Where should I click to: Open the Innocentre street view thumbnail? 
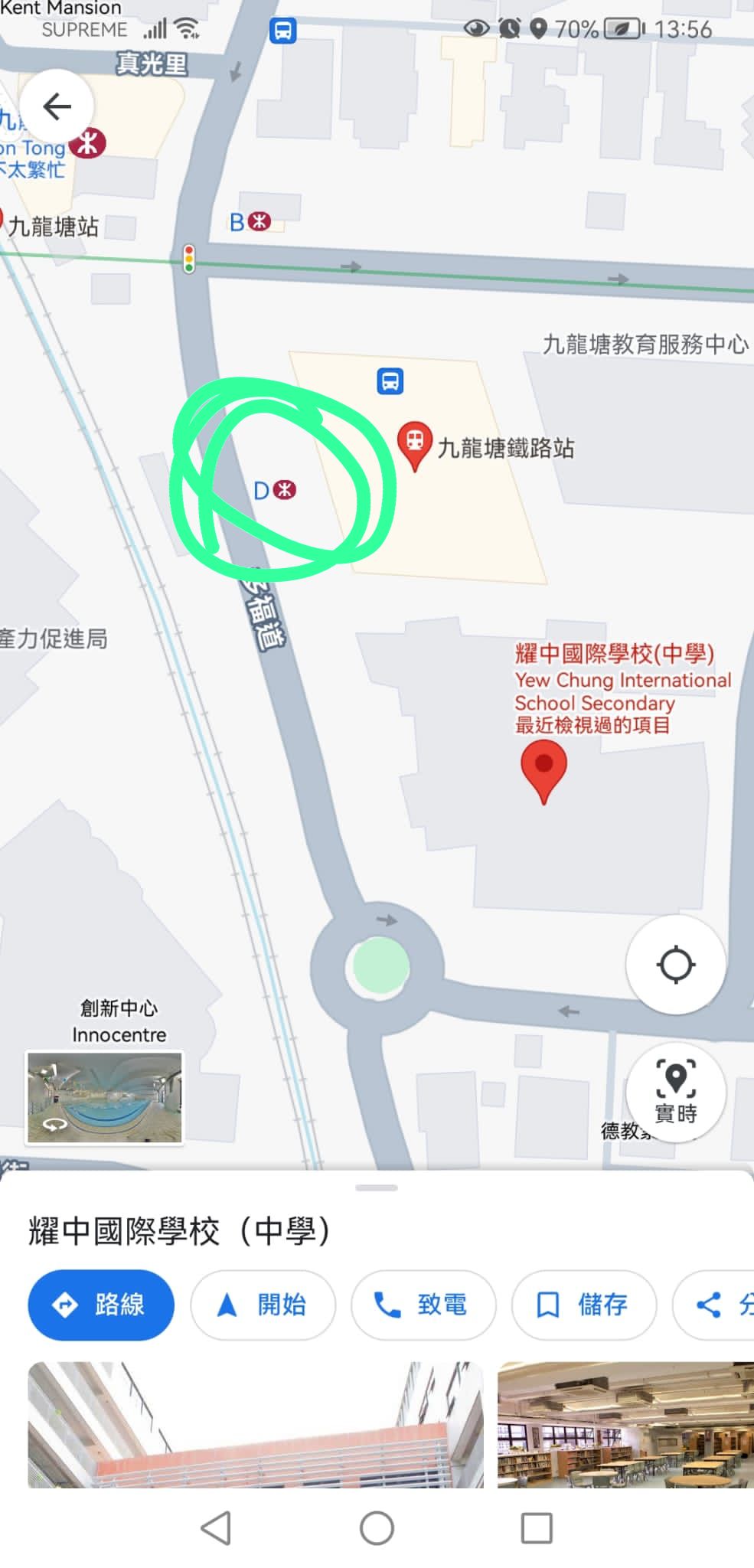[x=105, y=1097]
